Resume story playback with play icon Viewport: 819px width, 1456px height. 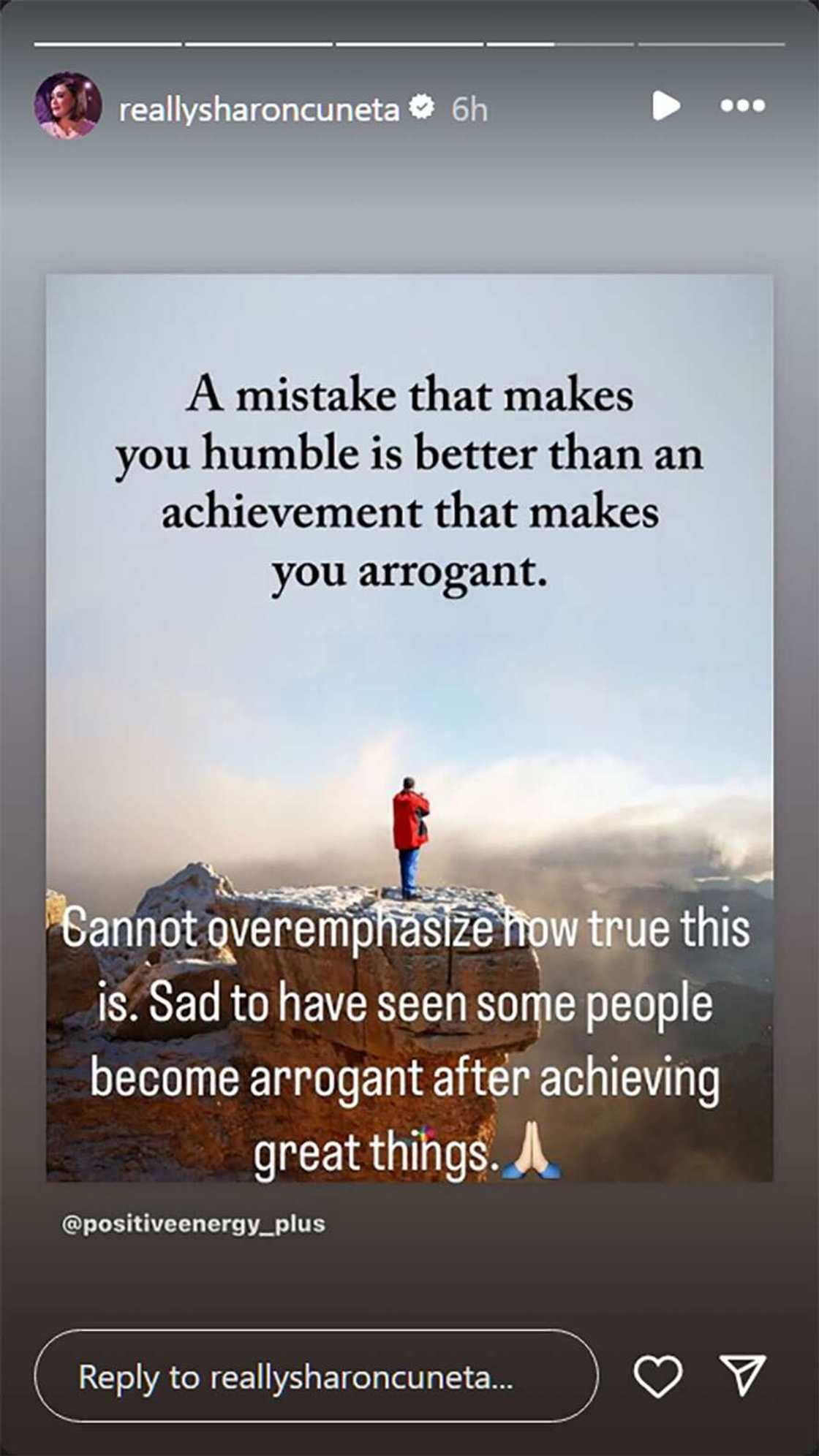pos(665,105)
